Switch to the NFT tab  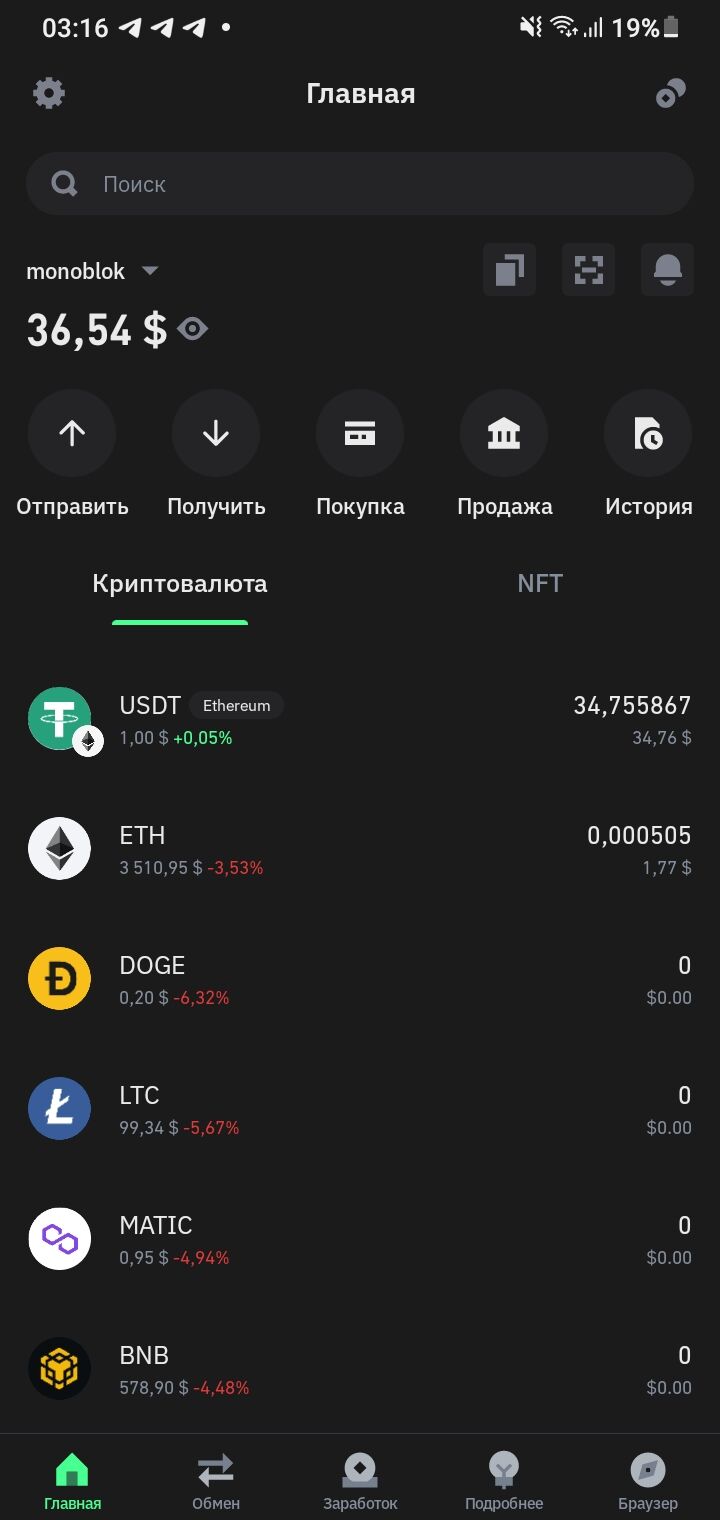540,584
